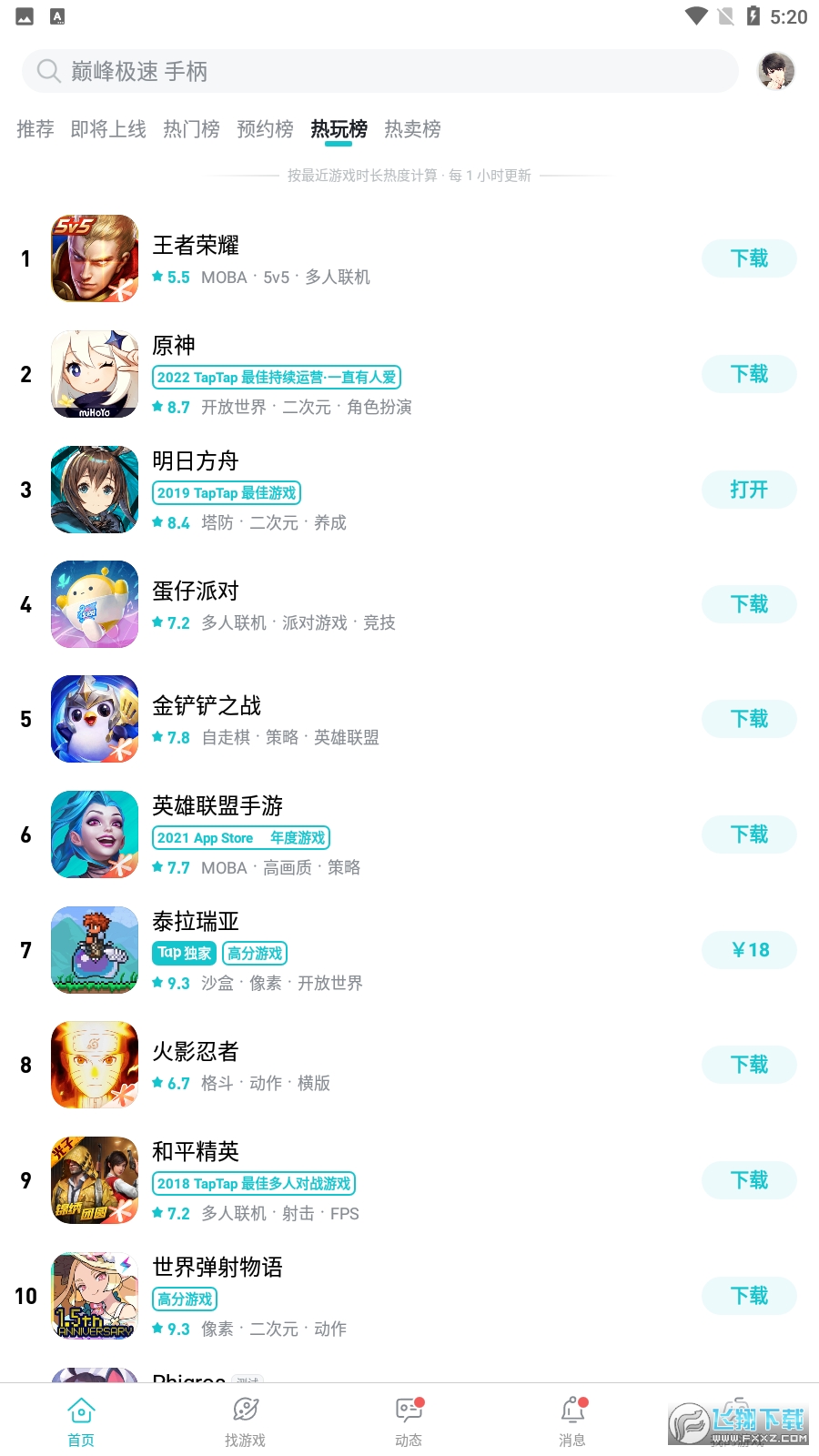Open the 预约榜 tab

(x=265, y=129)
